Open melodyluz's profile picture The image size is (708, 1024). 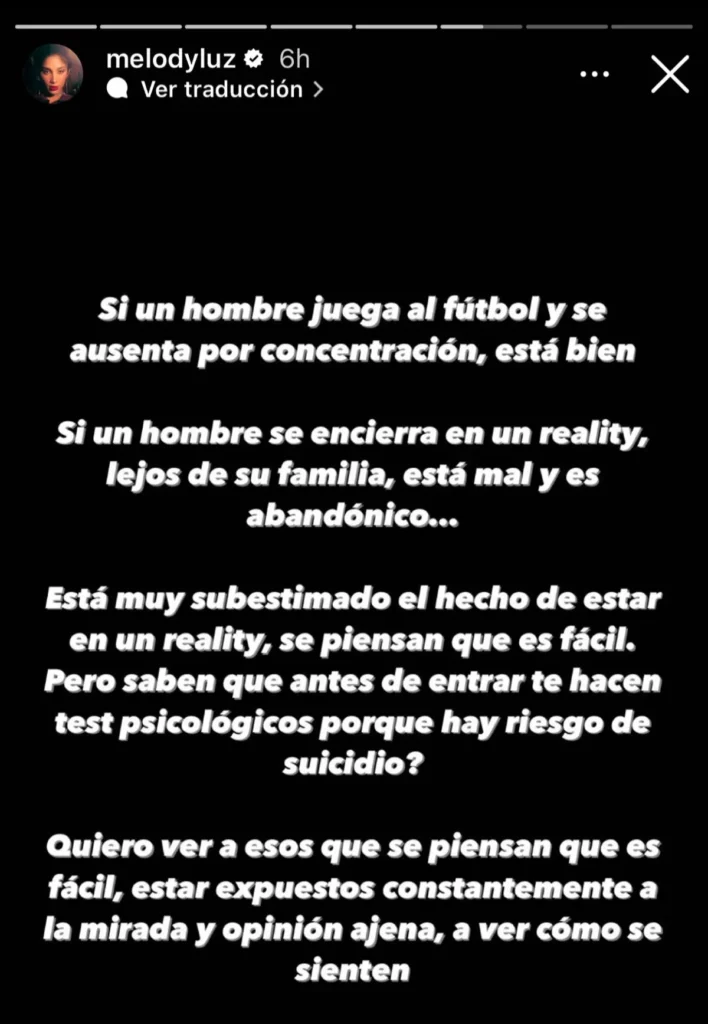click(53, 74)
